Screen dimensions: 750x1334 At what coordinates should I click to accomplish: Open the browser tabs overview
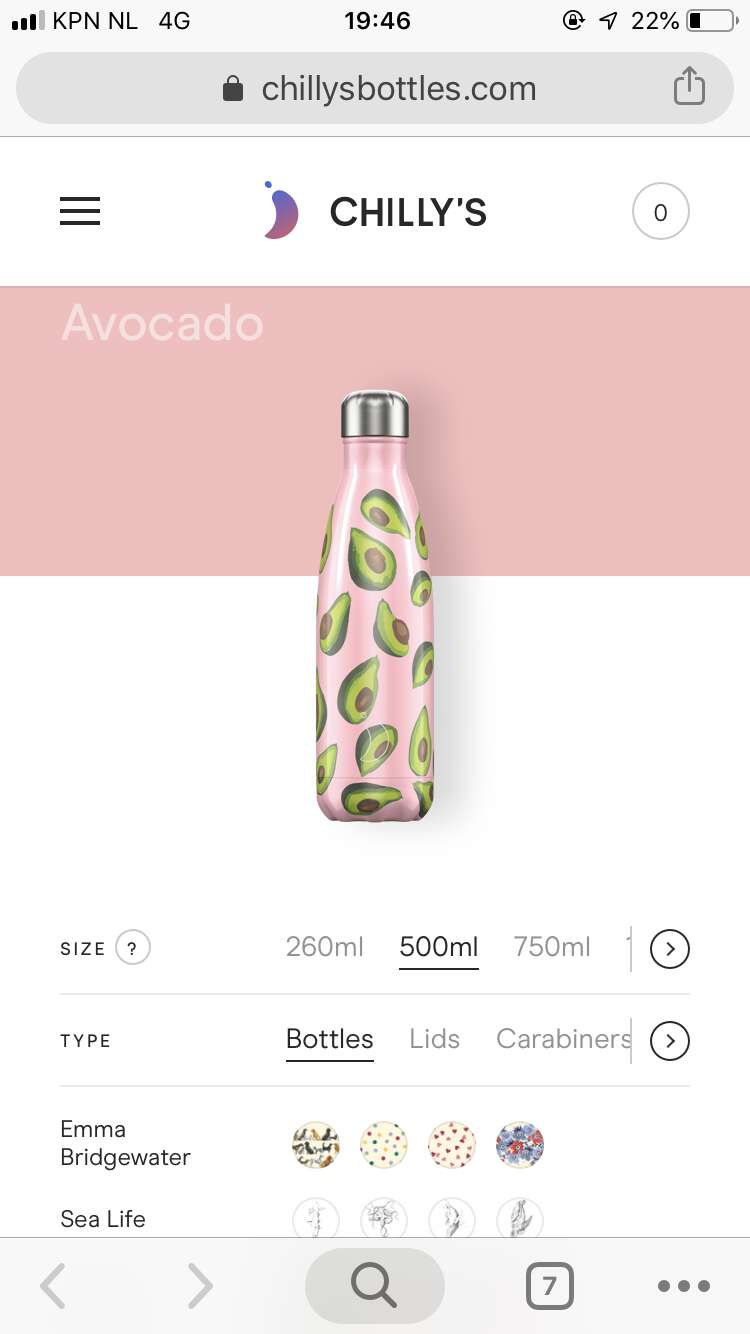pyautogui.click(x=549, y=1286)
